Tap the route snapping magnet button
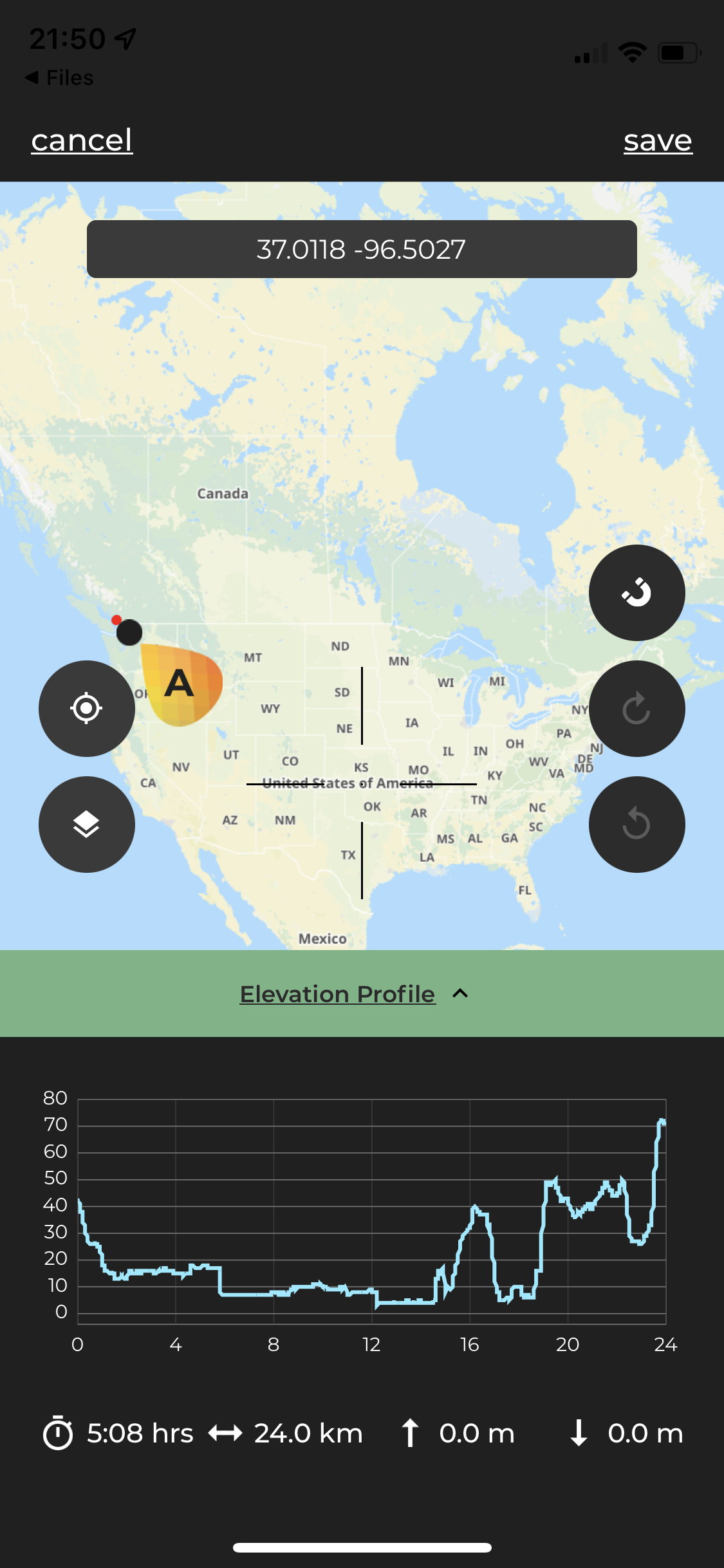Image resolution: width=724 pixels, height=1568 pixels. point(636,593)
